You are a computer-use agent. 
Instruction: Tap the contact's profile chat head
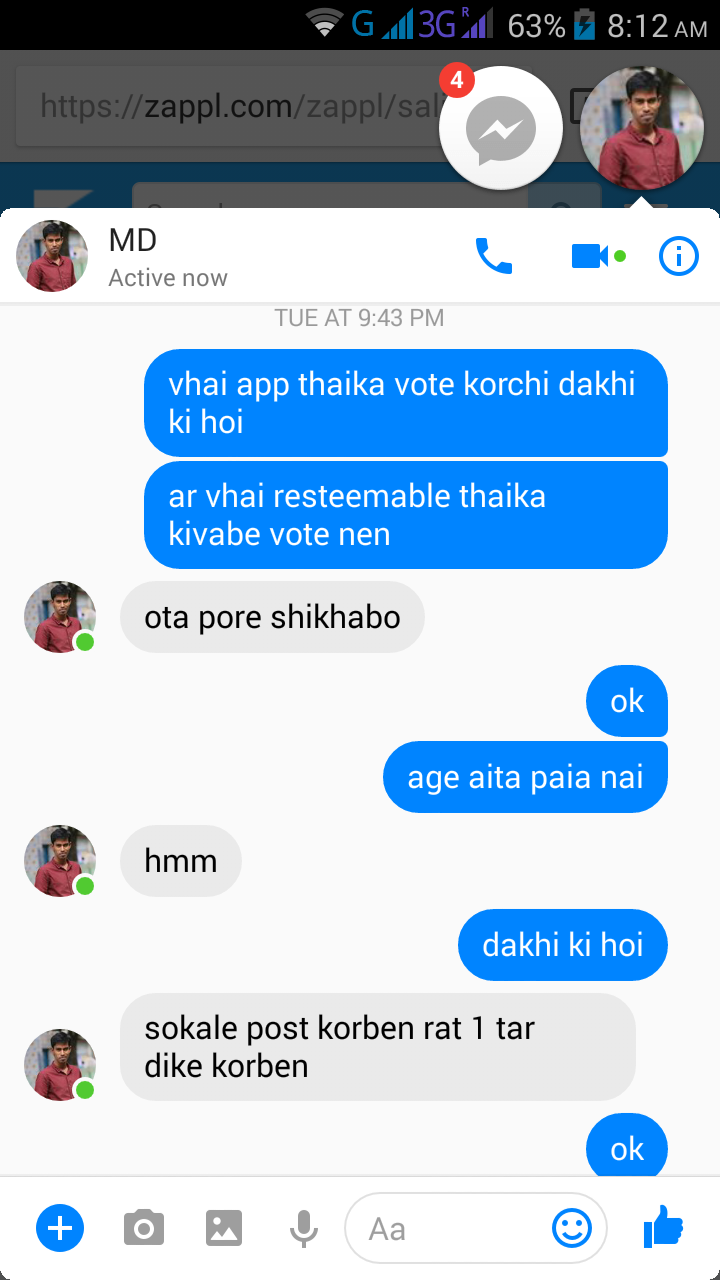(x=642, y=128)
